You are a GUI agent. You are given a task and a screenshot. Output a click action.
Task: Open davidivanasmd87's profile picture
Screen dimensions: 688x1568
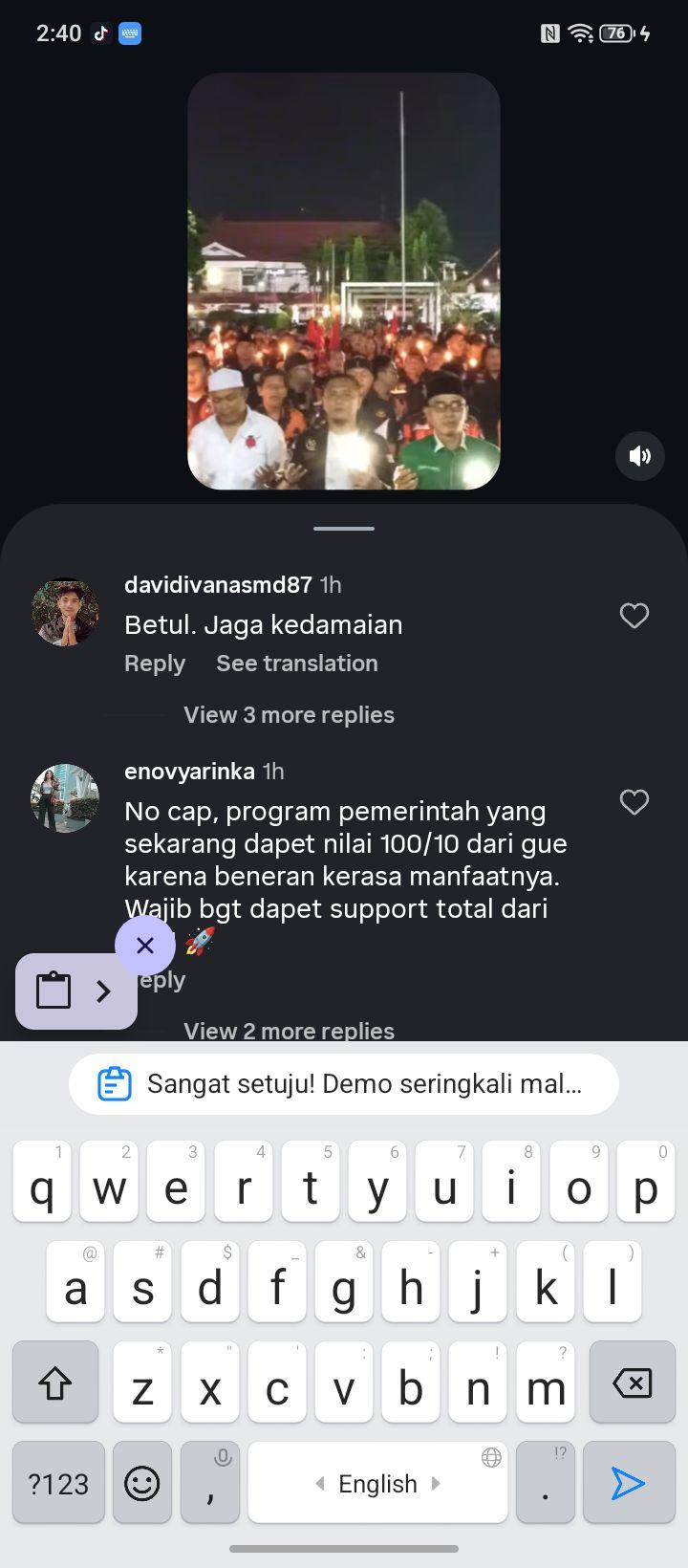click(x=65, y=612)
